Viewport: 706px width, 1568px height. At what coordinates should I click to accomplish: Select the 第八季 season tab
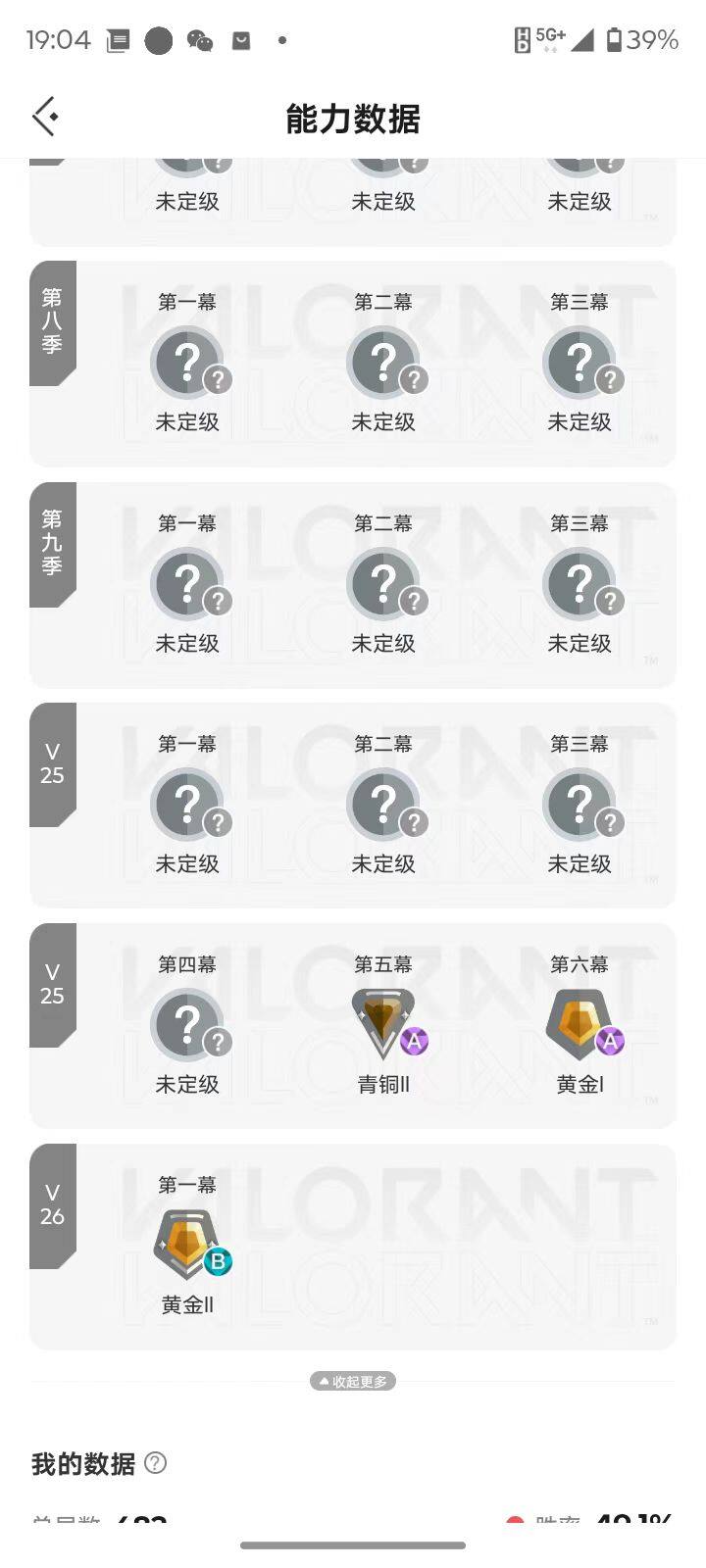(52, 325)
